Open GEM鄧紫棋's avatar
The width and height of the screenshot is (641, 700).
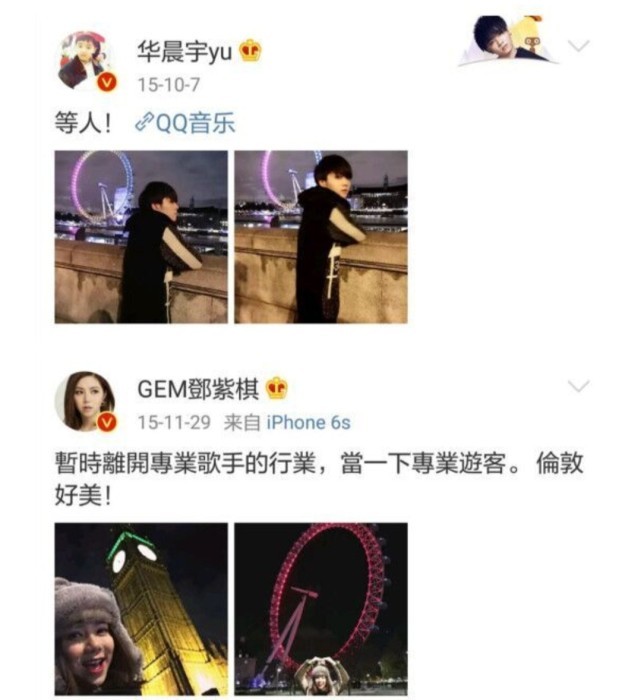(86, 400)
